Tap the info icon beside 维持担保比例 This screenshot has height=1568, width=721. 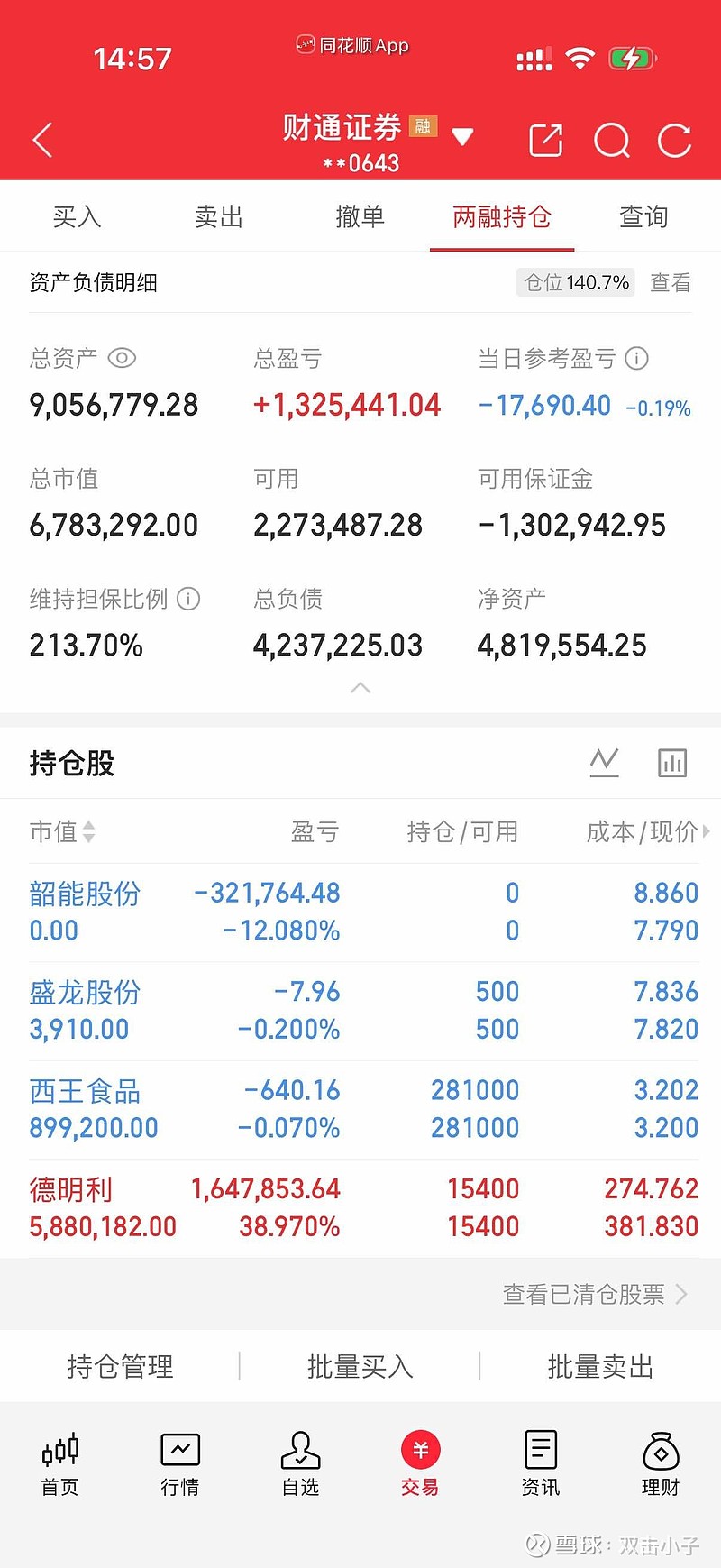[187, 599]
